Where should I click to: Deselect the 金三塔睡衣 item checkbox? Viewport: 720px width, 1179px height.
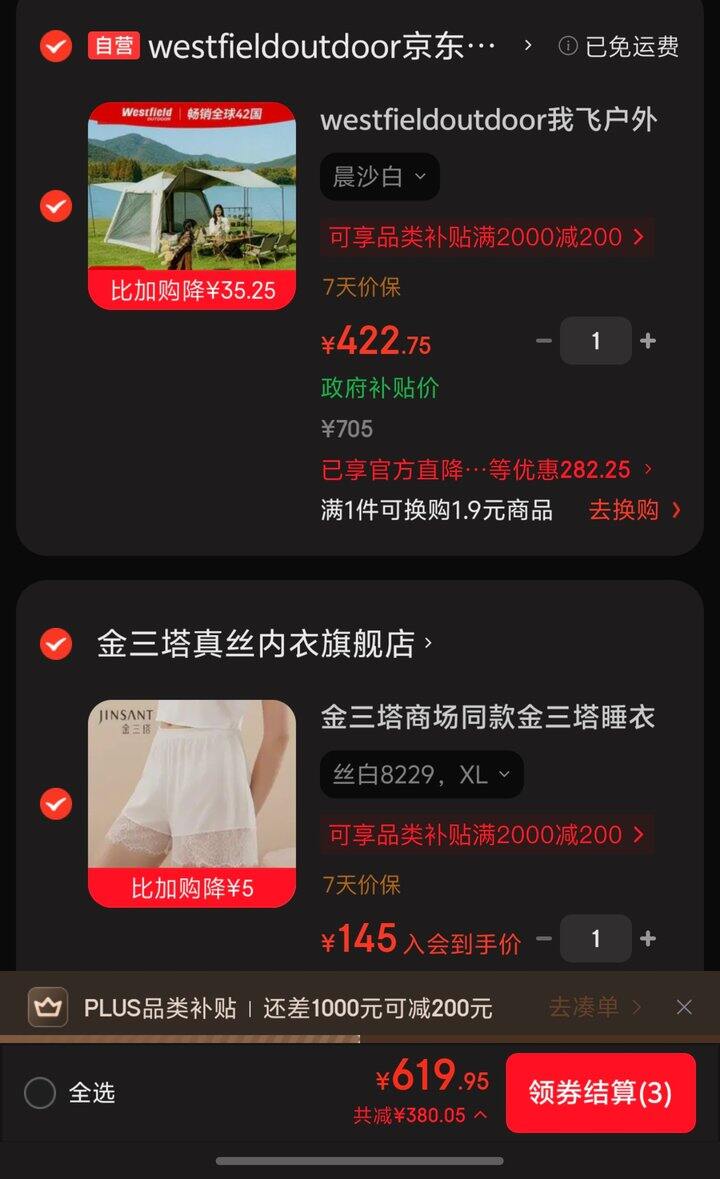click(x=56, y=804)
